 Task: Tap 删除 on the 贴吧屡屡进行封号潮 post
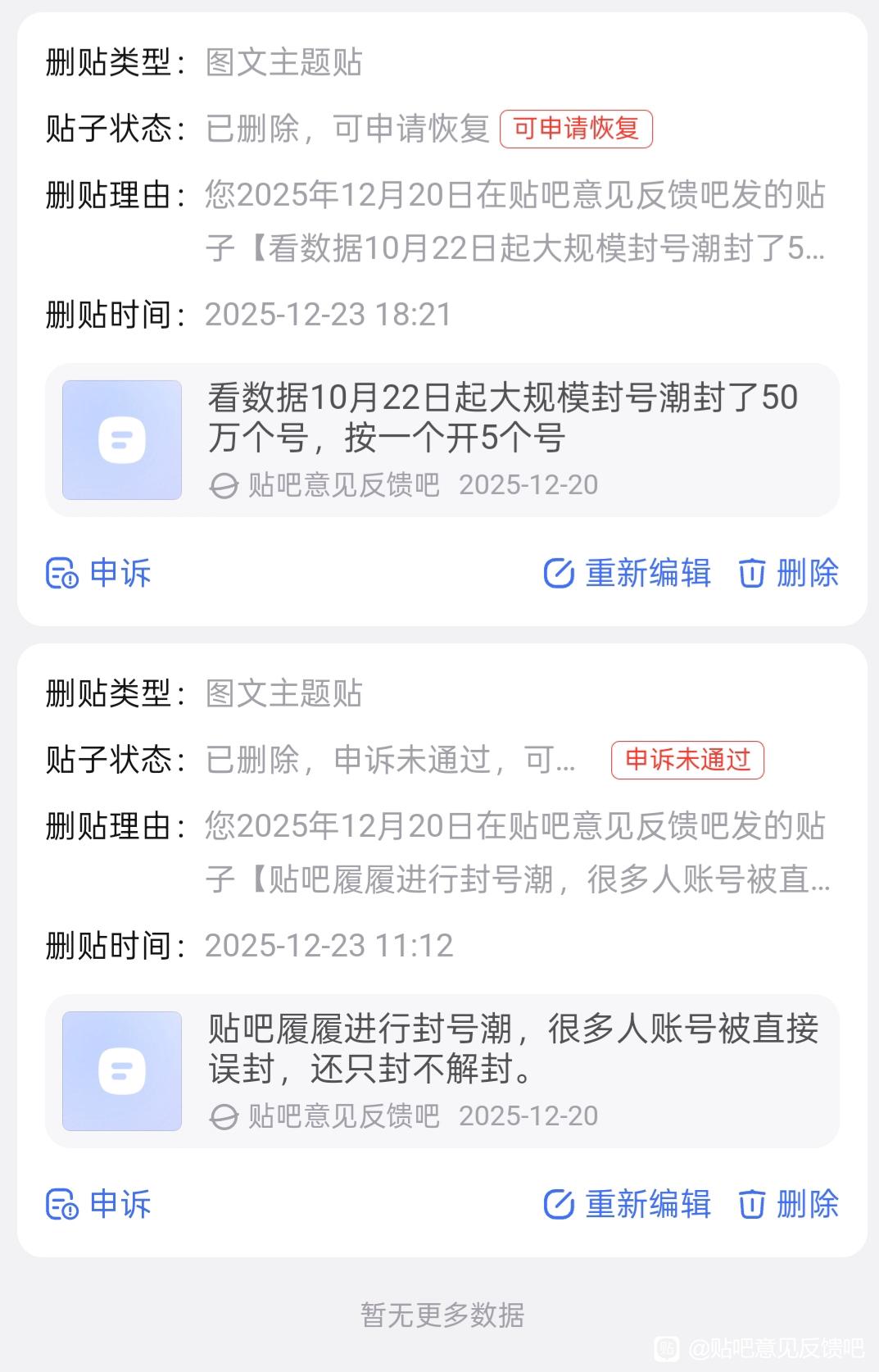click(x=788, y=1204)
